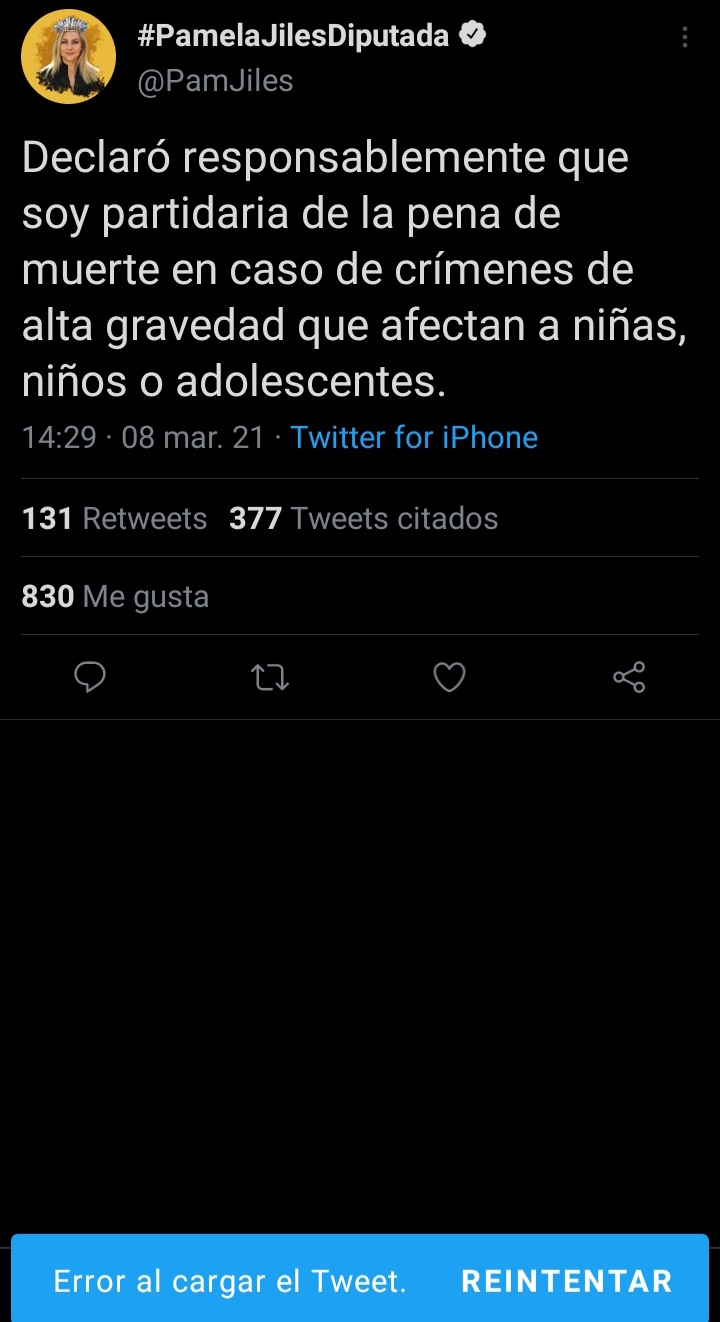The height and width of the screenshot is (1322, 720).
Task: Show who gave the 830 Me gusta
Action: click(115, 596)
